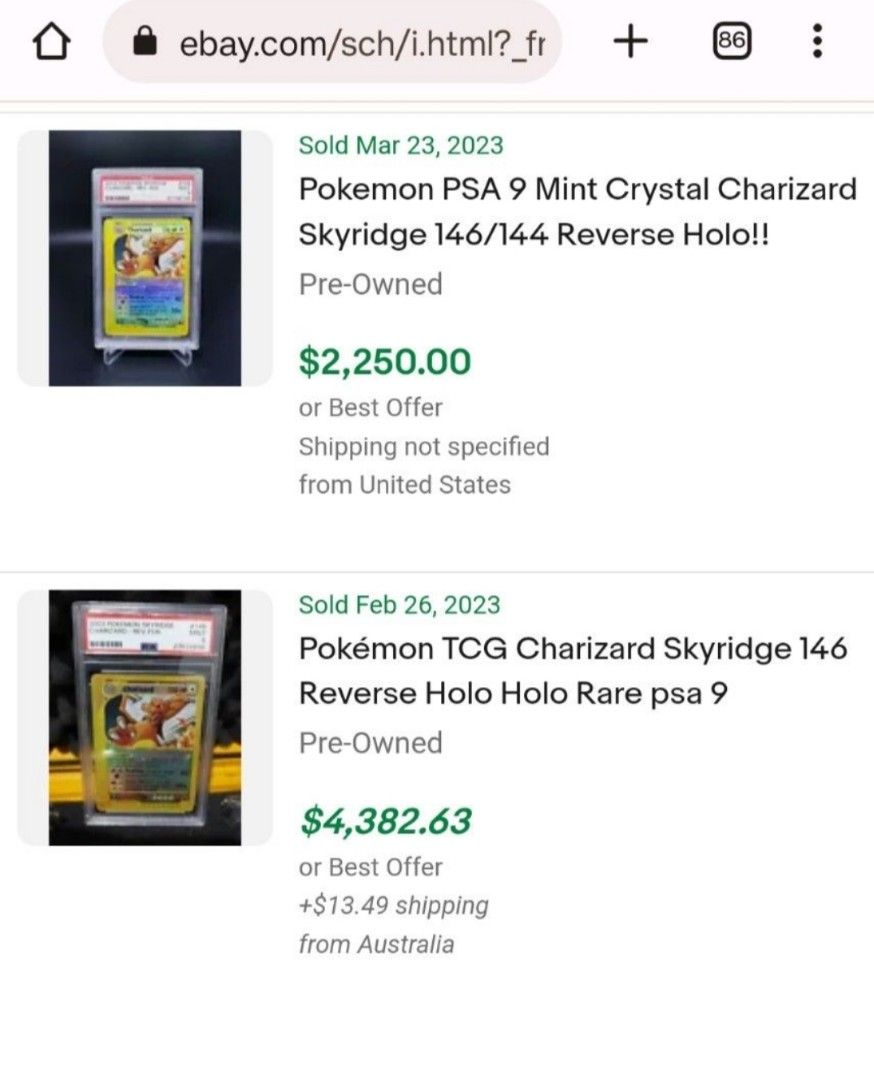Image resolution: width=874 pixels, height=1080 pixels.
Task: Click 'from Australia' location text
Action: [x=376, y=943]
